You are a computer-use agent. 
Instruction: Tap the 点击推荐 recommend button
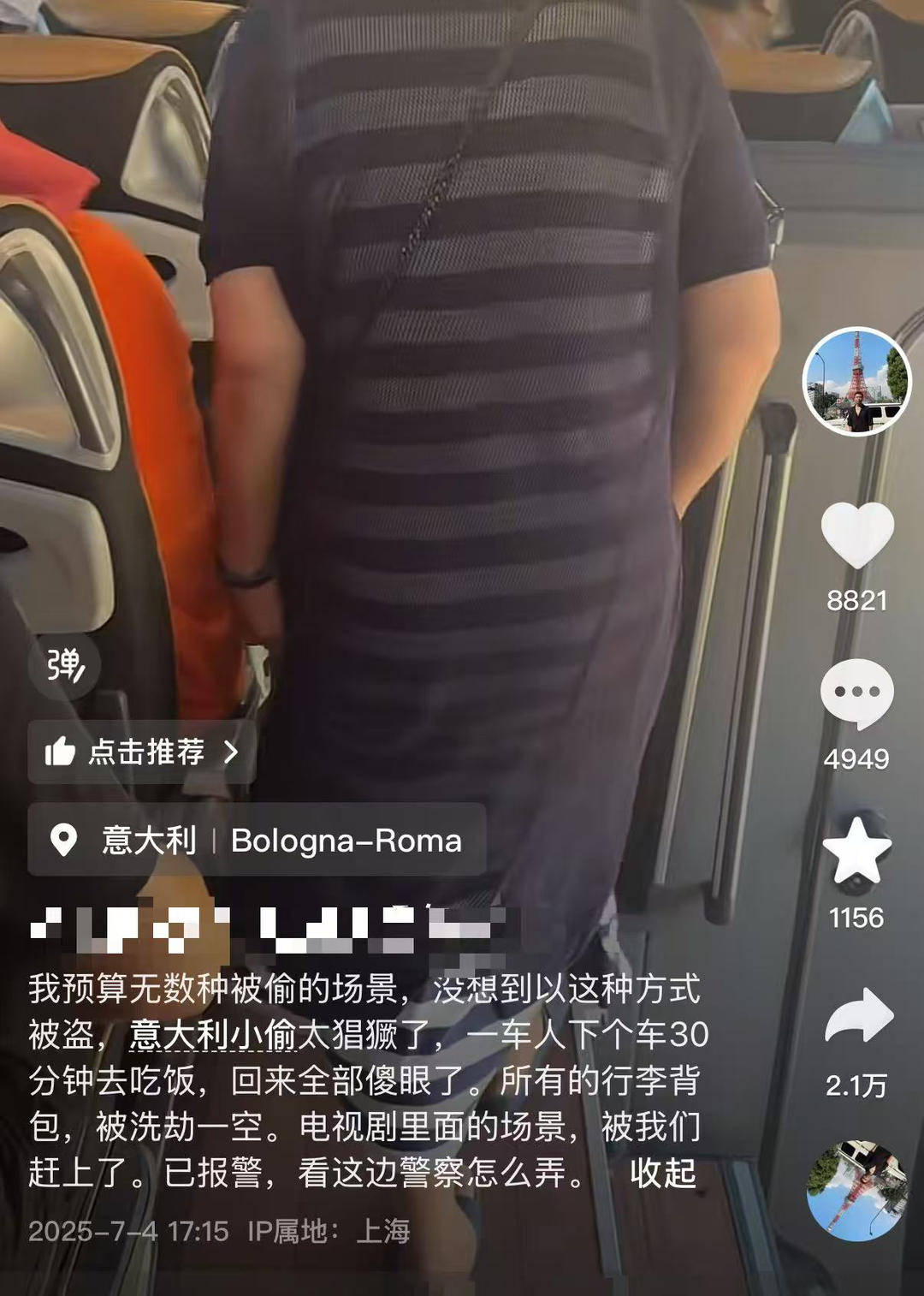(142, 752)
